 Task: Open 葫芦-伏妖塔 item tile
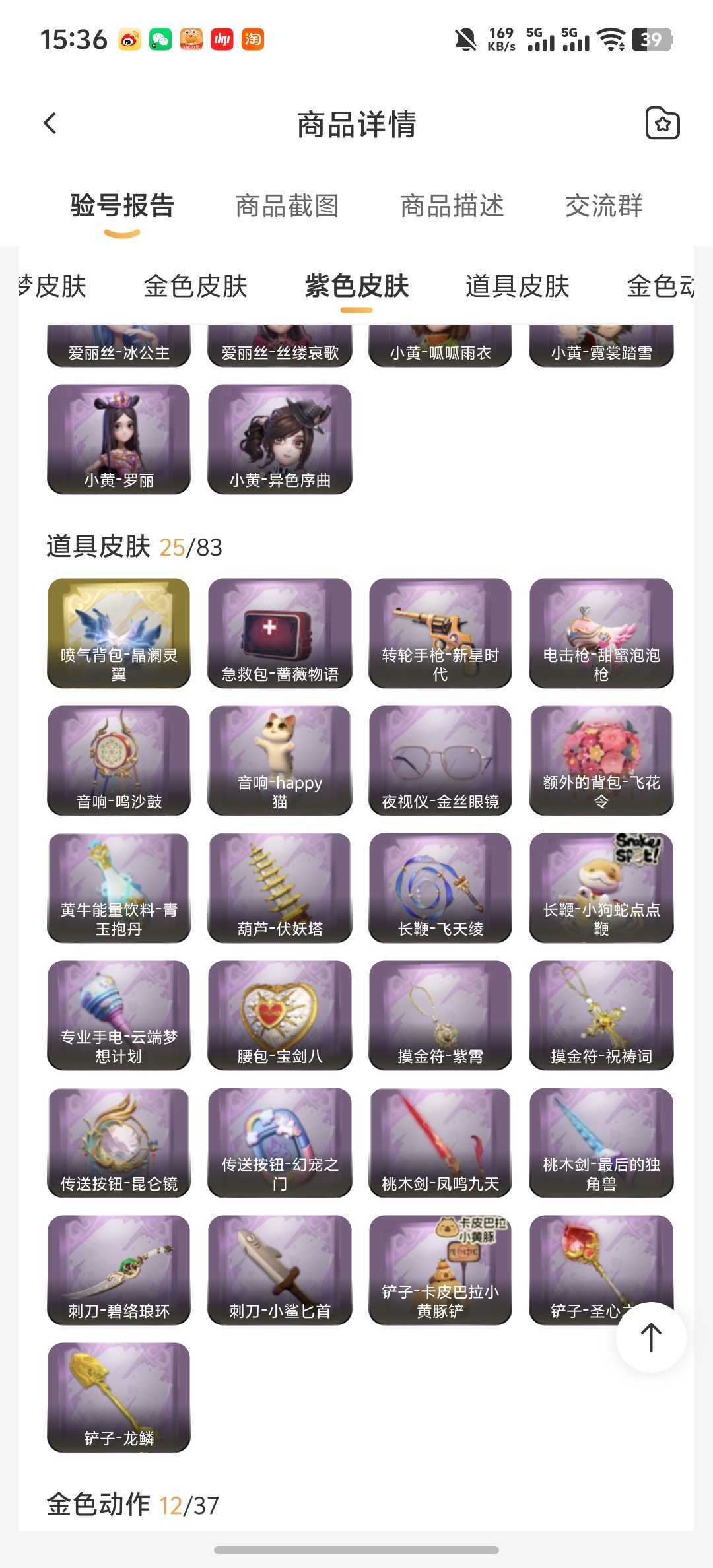[x=279, y=888]
